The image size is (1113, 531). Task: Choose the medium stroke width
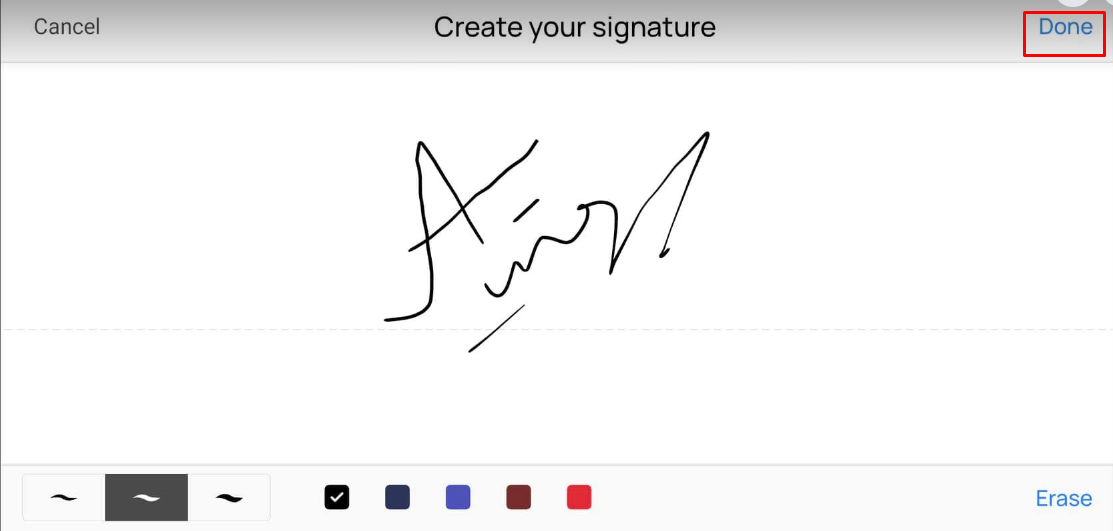tap(146, 498)
